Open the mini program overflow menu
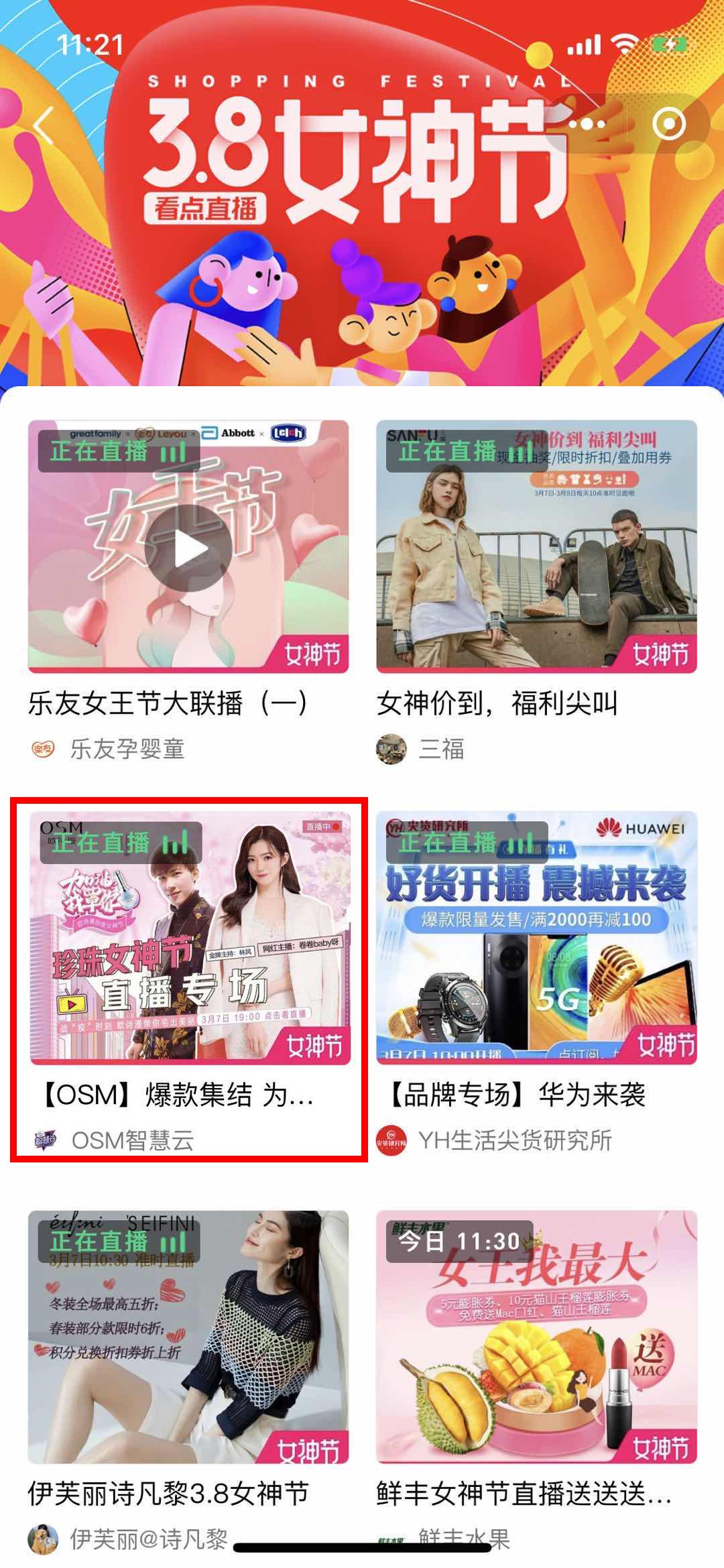 tap(587, 124)
